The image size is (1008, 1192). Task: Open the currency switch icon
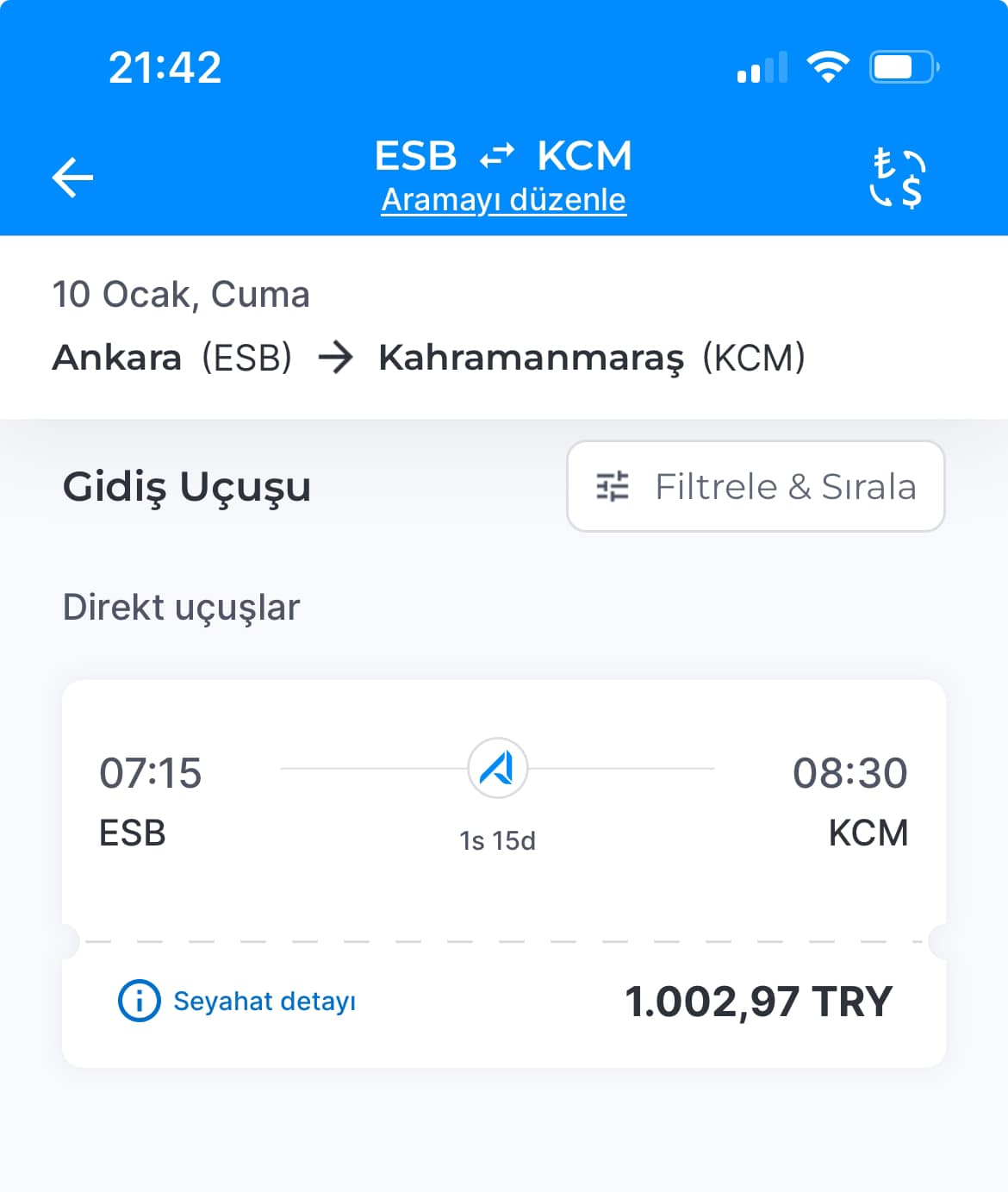pos(897,178)
